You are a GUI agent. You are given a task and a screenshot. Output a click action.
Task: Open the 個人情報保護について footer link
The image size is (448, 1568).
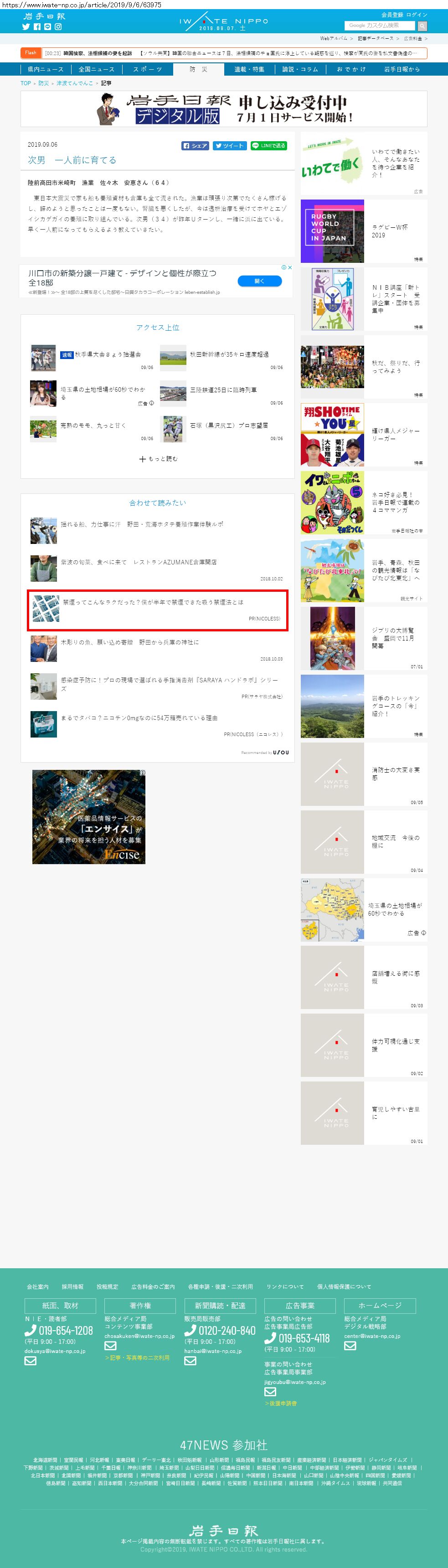coord(344,1287)
